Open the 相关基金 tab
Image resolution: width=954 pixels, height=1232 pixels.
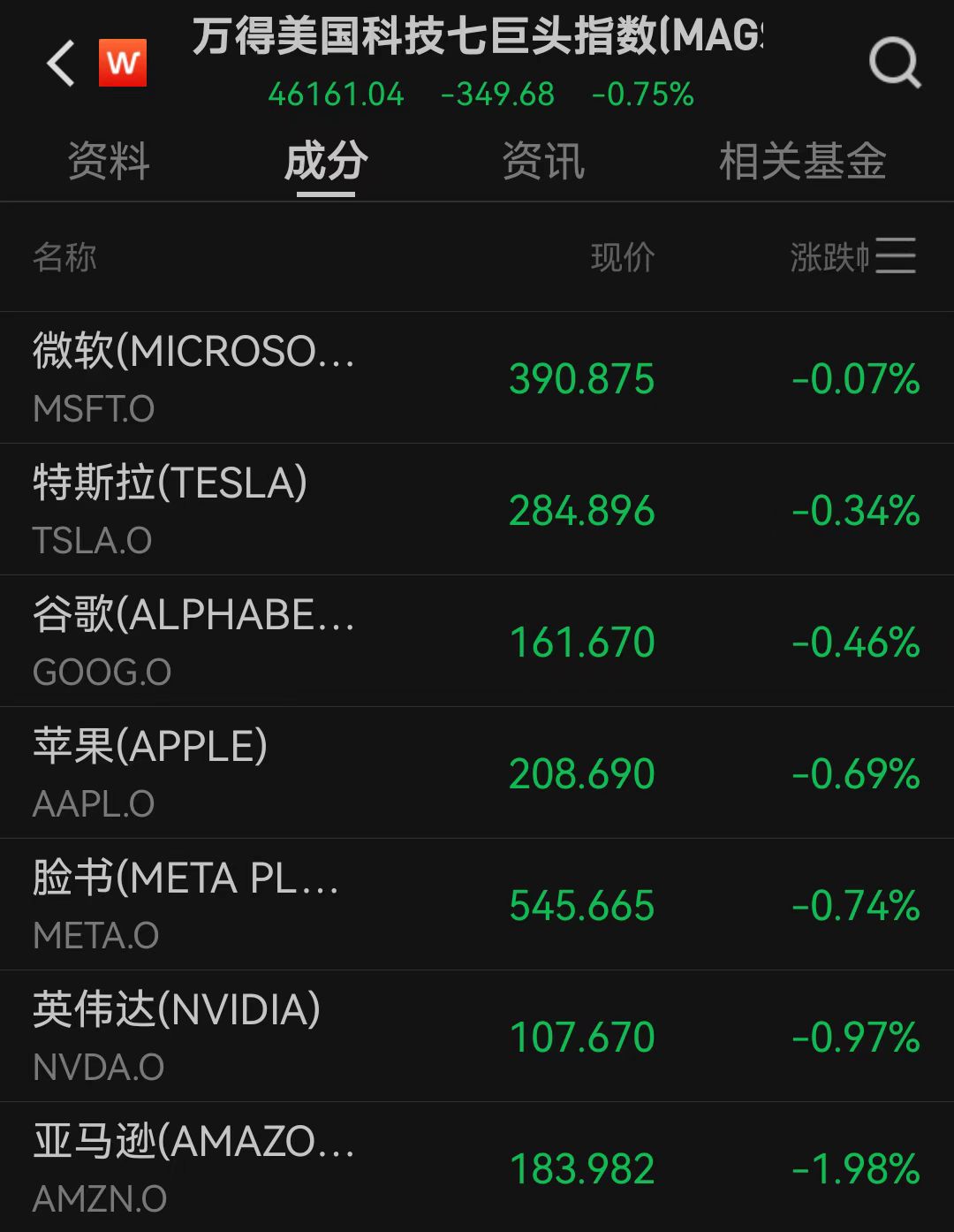click(x=802, y=163)
